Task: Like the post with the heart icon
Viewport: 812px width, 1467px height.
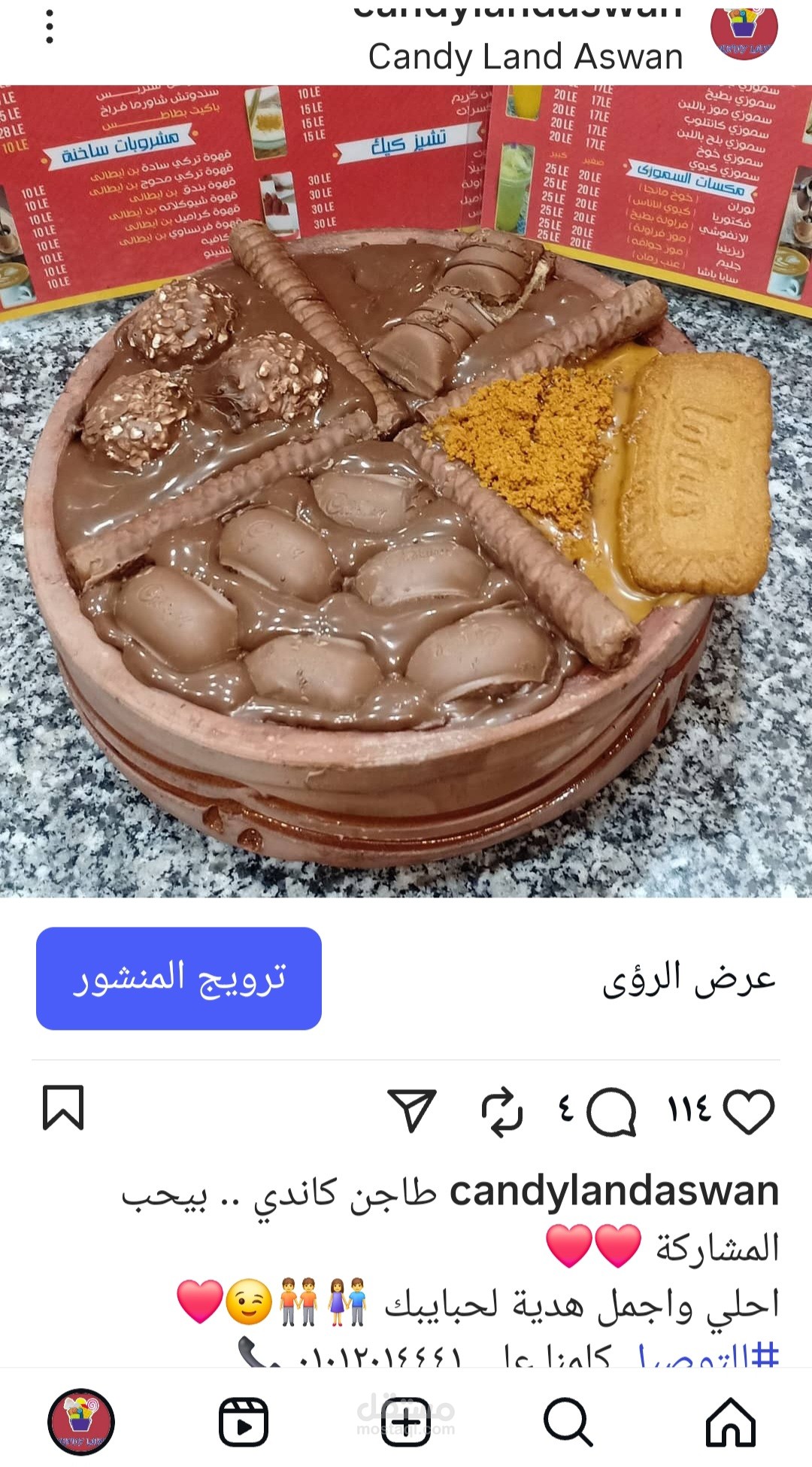Action: pos(749,1111)
